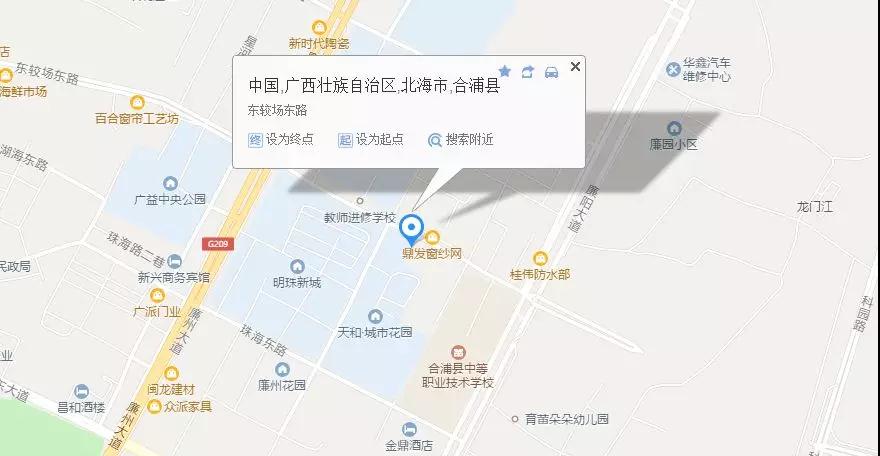
Task: Close the location info popup
Action: click(x=574, y=67)
